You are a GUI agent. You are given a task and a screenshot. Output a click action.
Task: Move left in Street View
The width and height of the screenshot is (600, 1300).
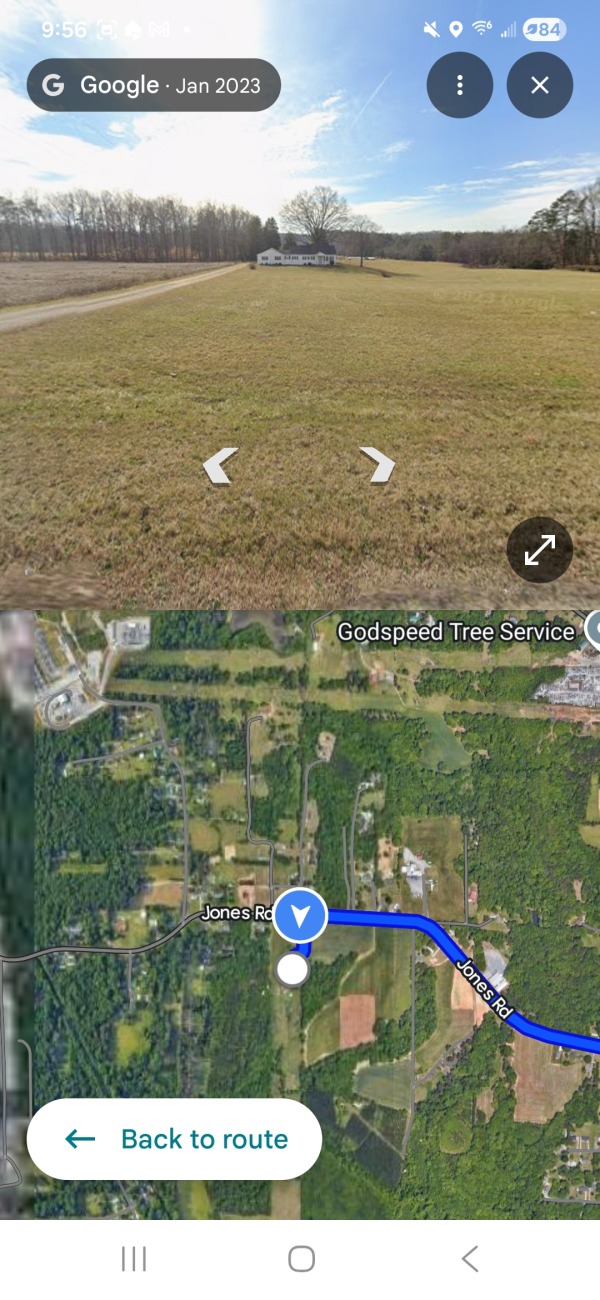pos(220,465)
